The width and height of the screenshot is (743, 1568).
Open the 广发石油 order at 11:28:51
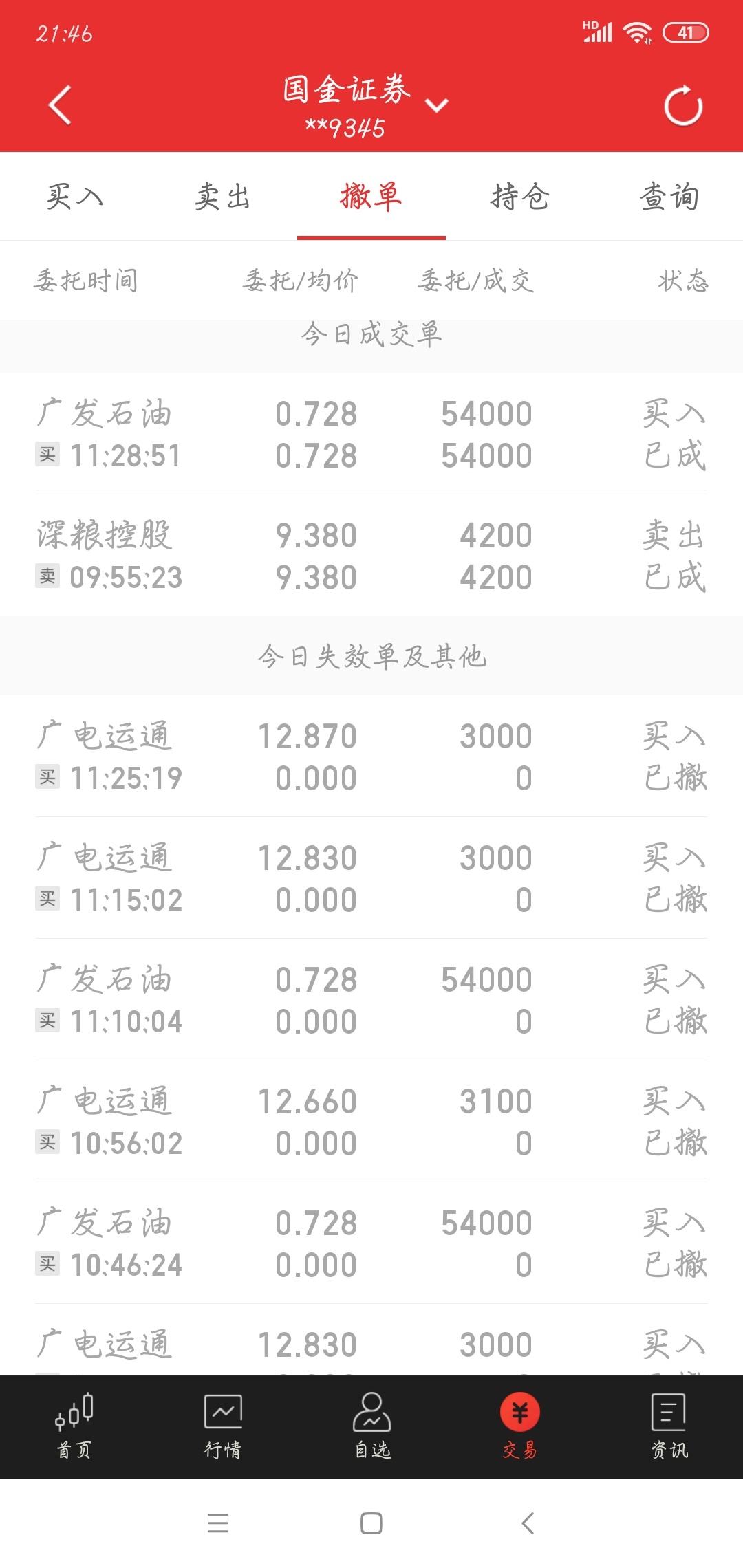click(371, 434)
